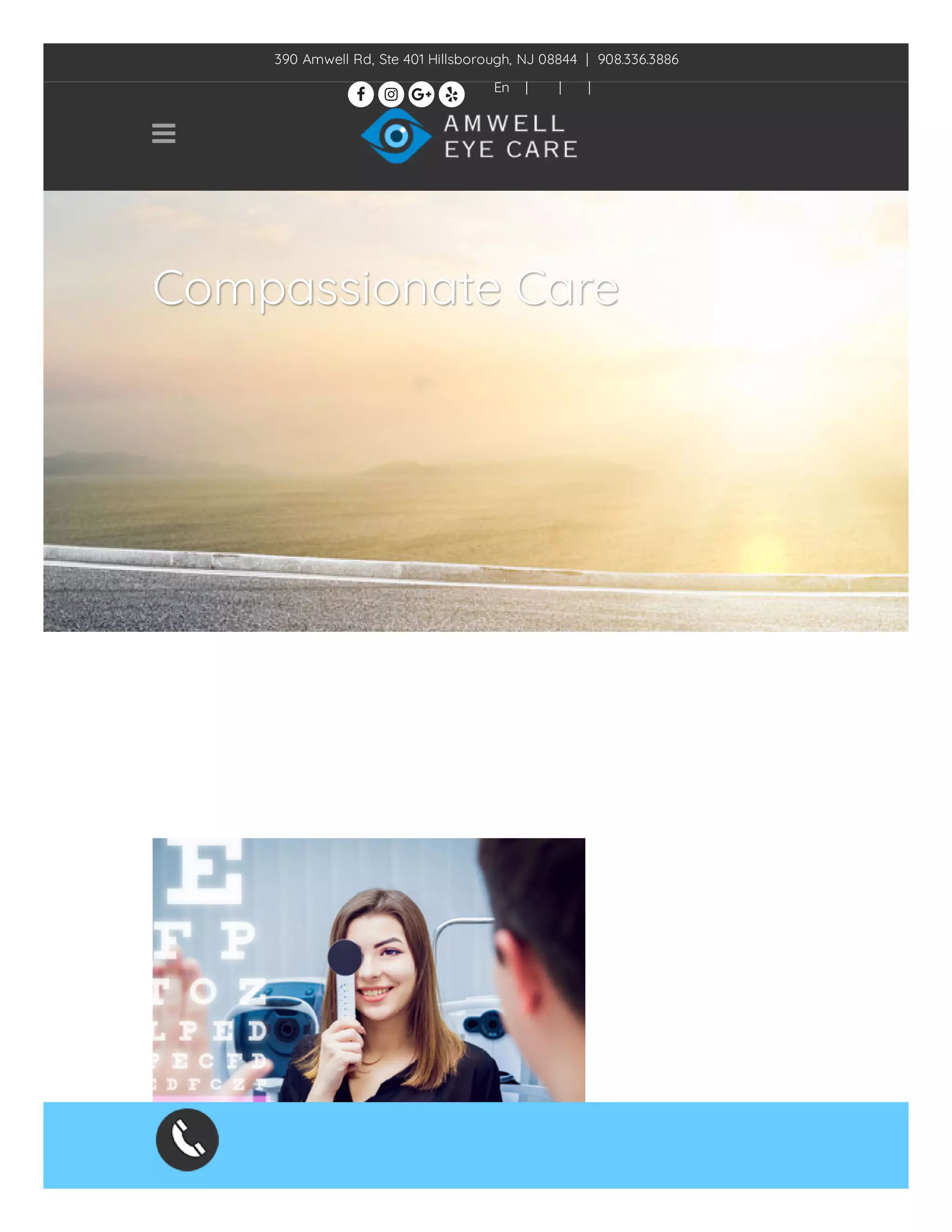
Task: Select the En language option
Action: 502,87
